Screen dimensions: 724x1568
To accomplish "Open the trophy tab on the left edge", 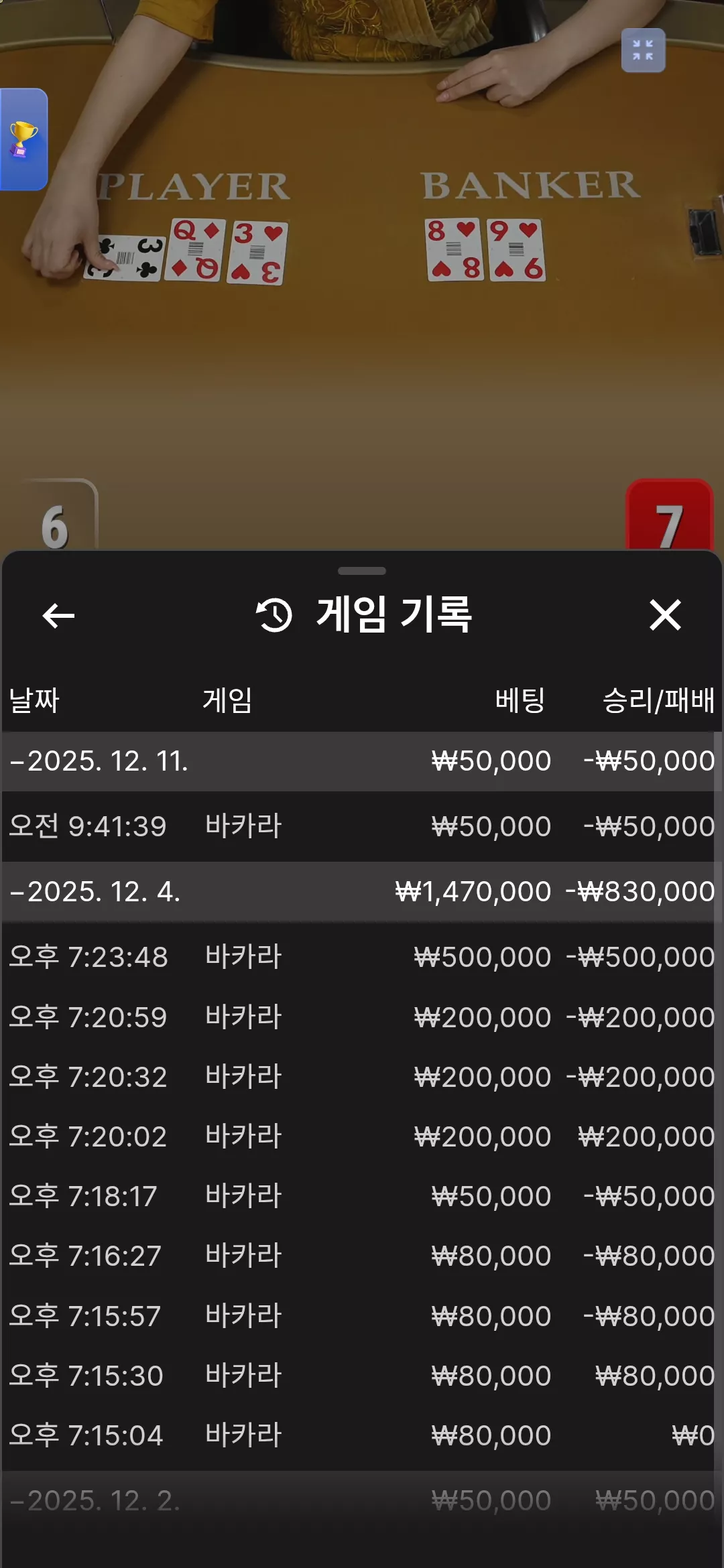I will (x=23, y=139).
